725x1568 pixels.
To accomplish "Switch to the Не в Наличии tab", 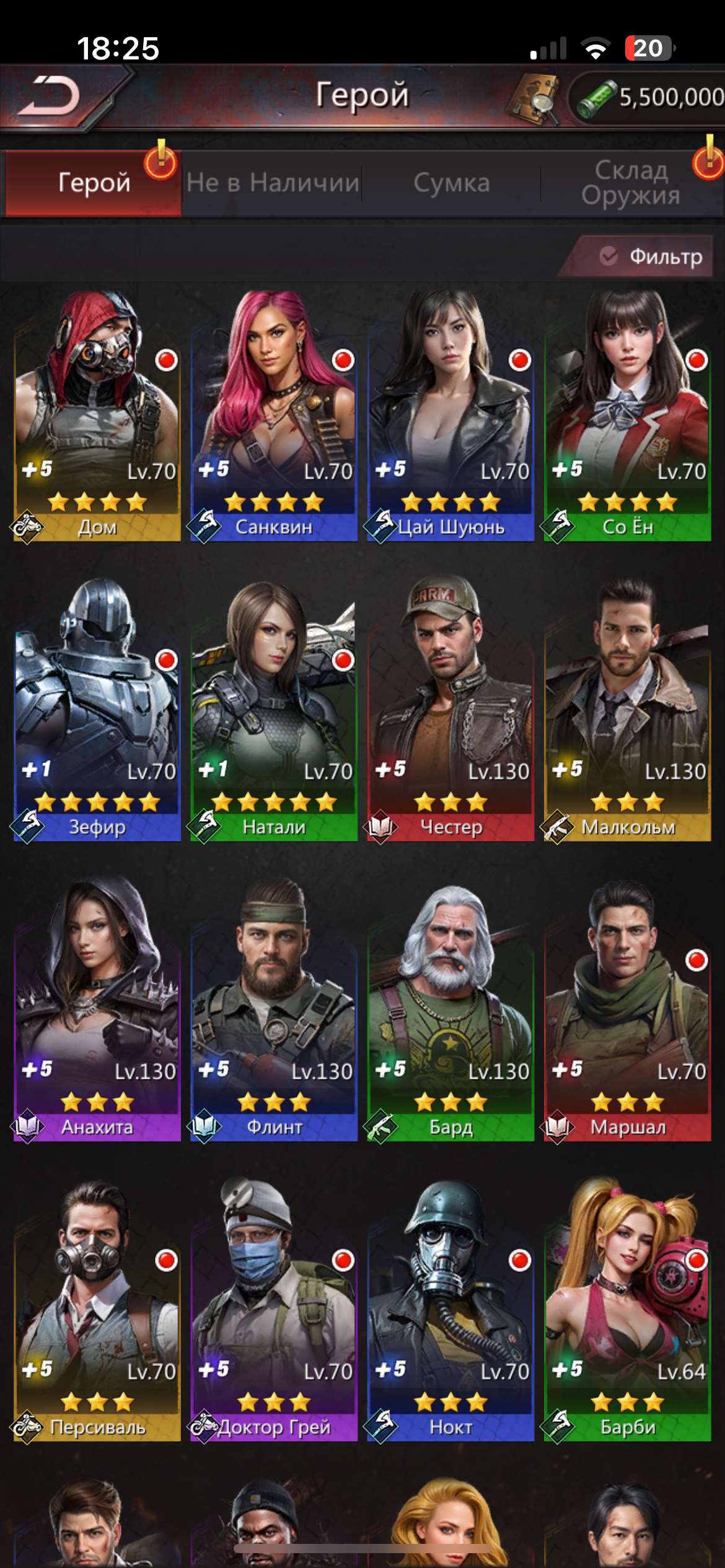I will point(273,183).
